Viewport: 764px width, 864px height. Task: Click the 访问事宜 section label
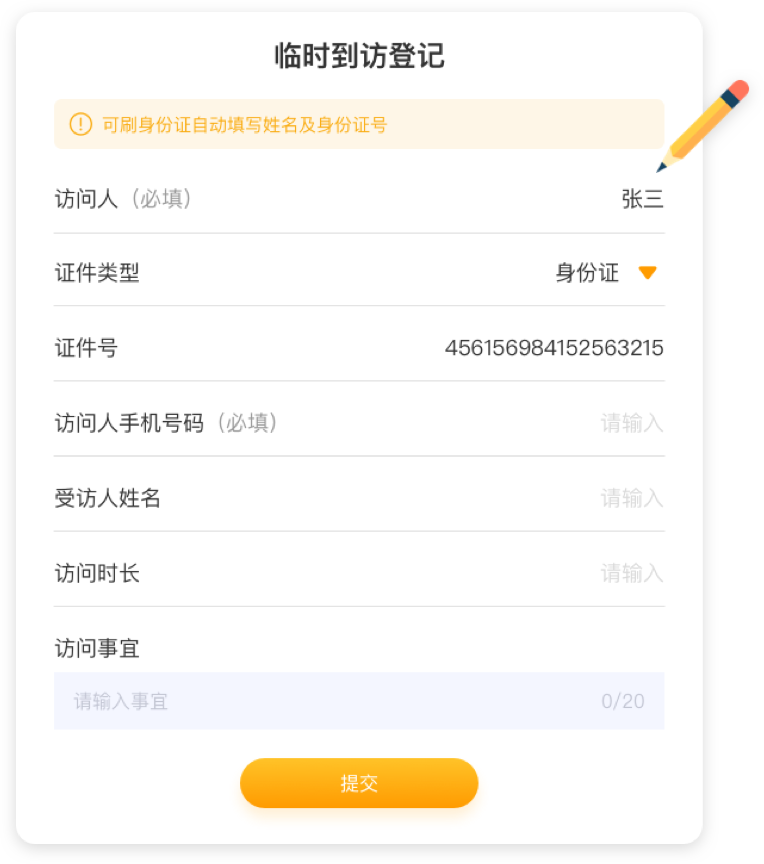pos(97,649)
